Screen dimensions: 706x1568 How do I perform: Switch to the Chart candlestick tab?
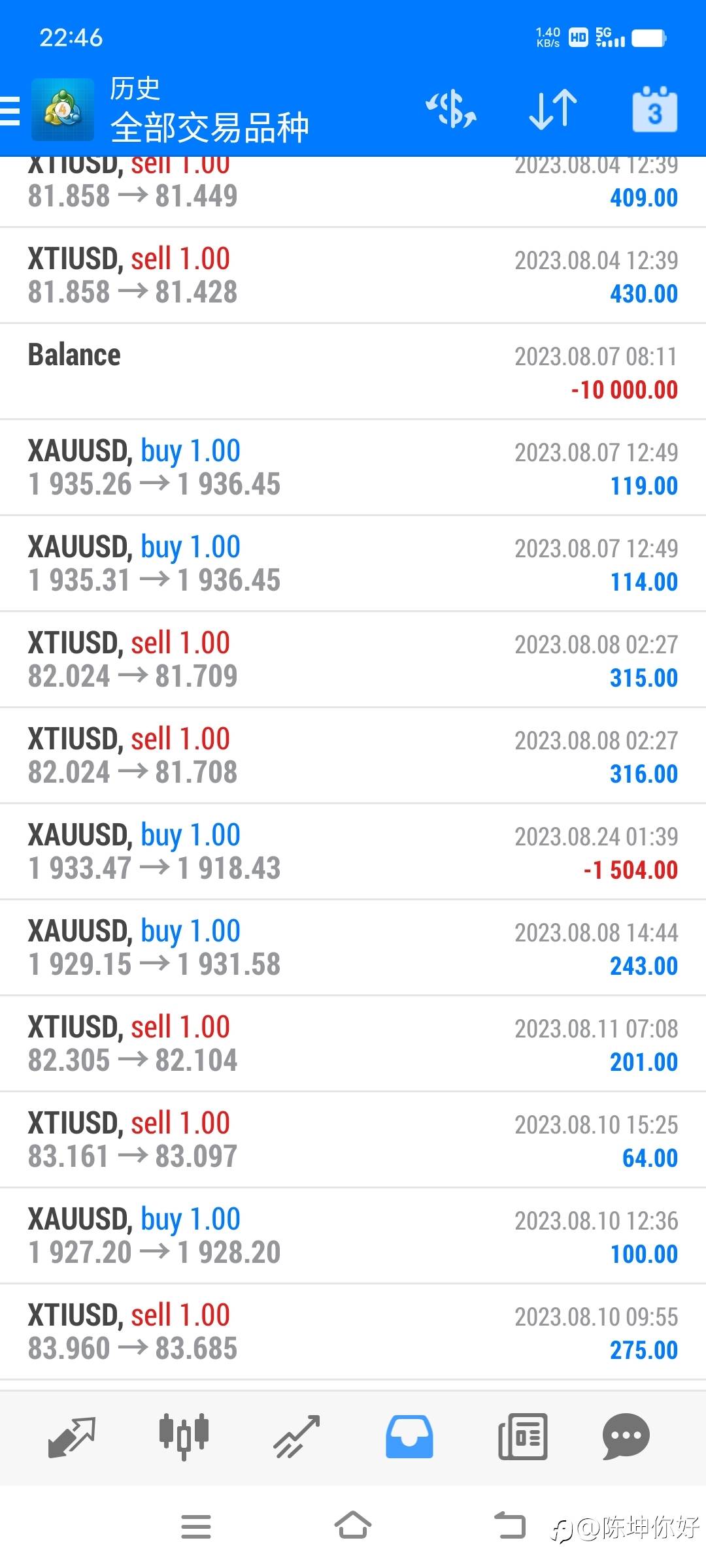[x=184, y=1437]
